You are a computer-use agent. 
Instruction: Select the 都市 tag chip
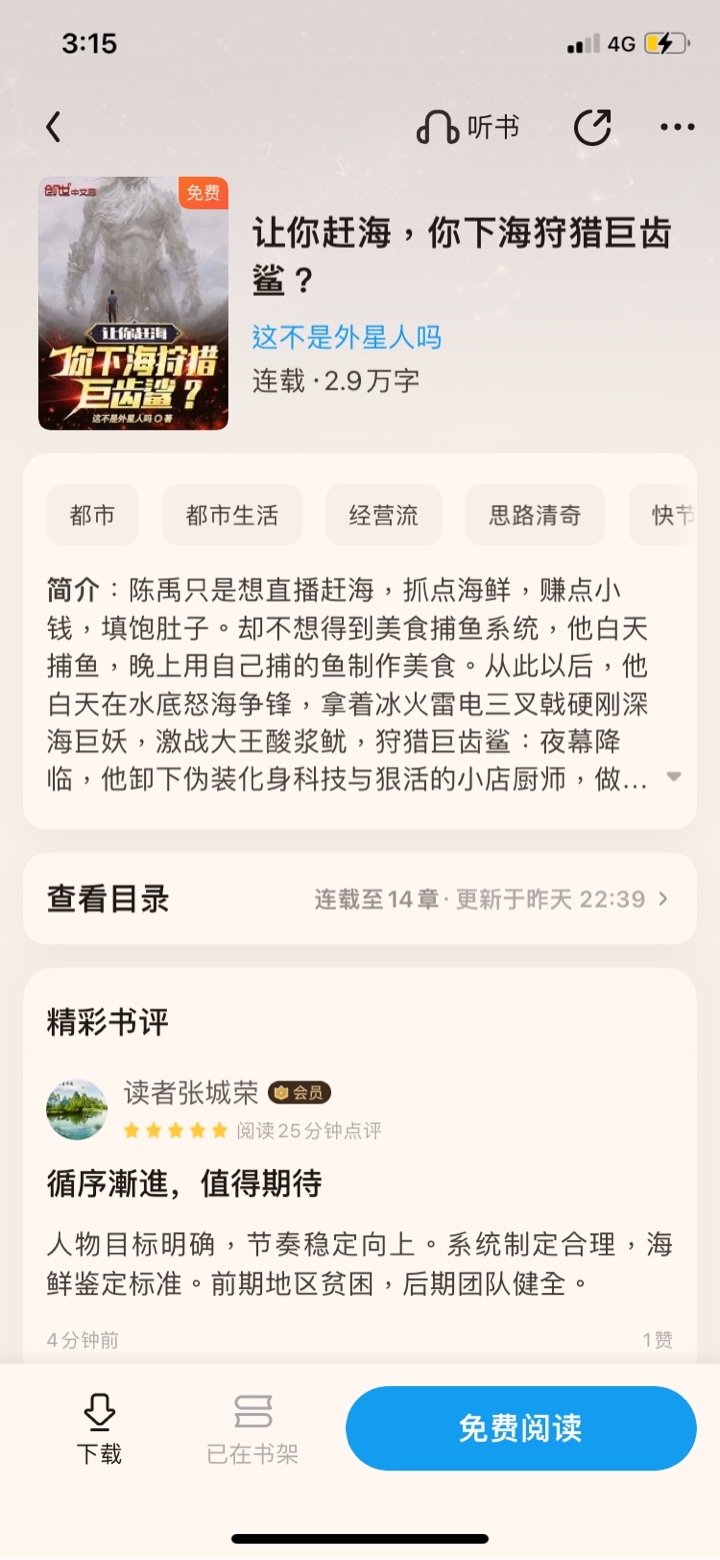coord(92,515)
